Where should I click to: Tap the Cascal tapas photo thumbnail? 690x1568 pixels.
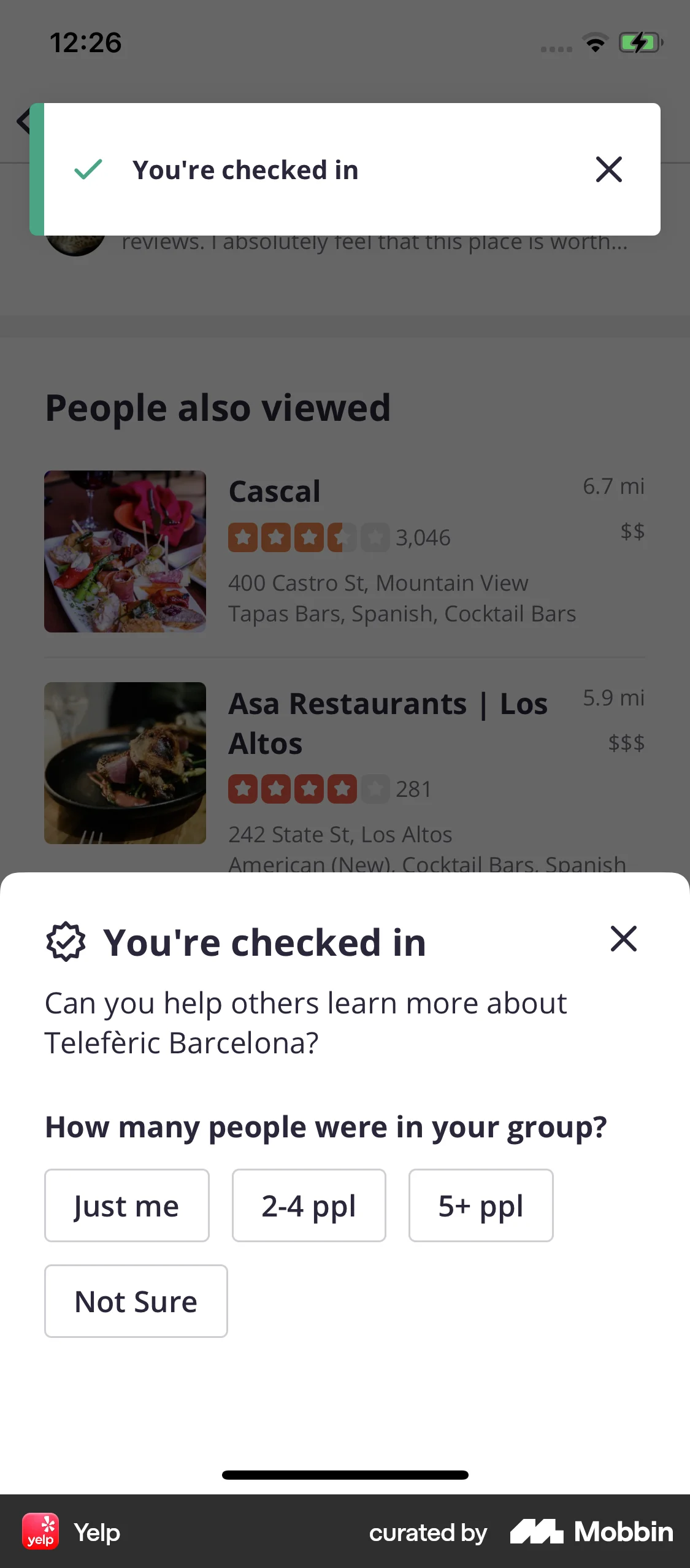click(x=125, y=551)
